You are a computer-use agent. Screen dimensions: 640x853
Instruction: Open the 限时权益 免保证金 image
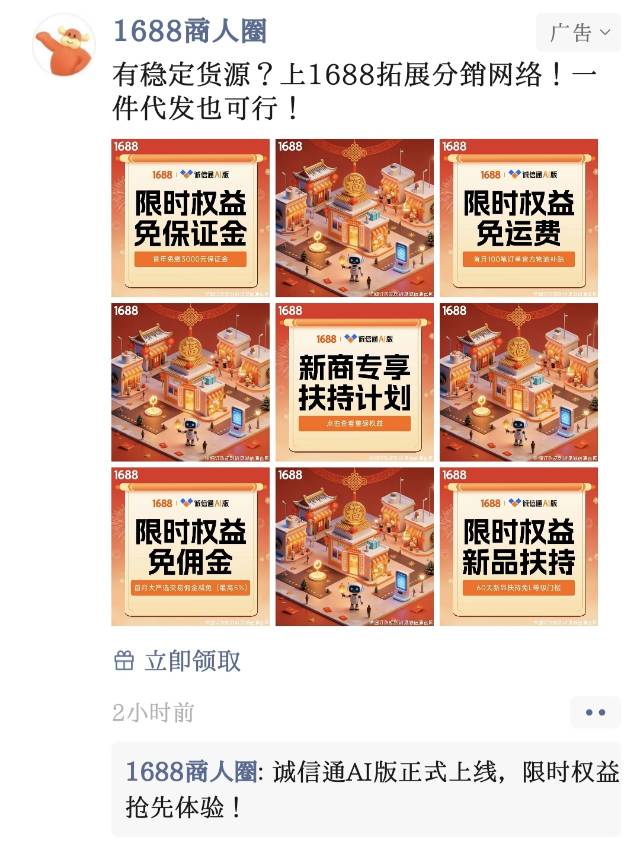190,217
